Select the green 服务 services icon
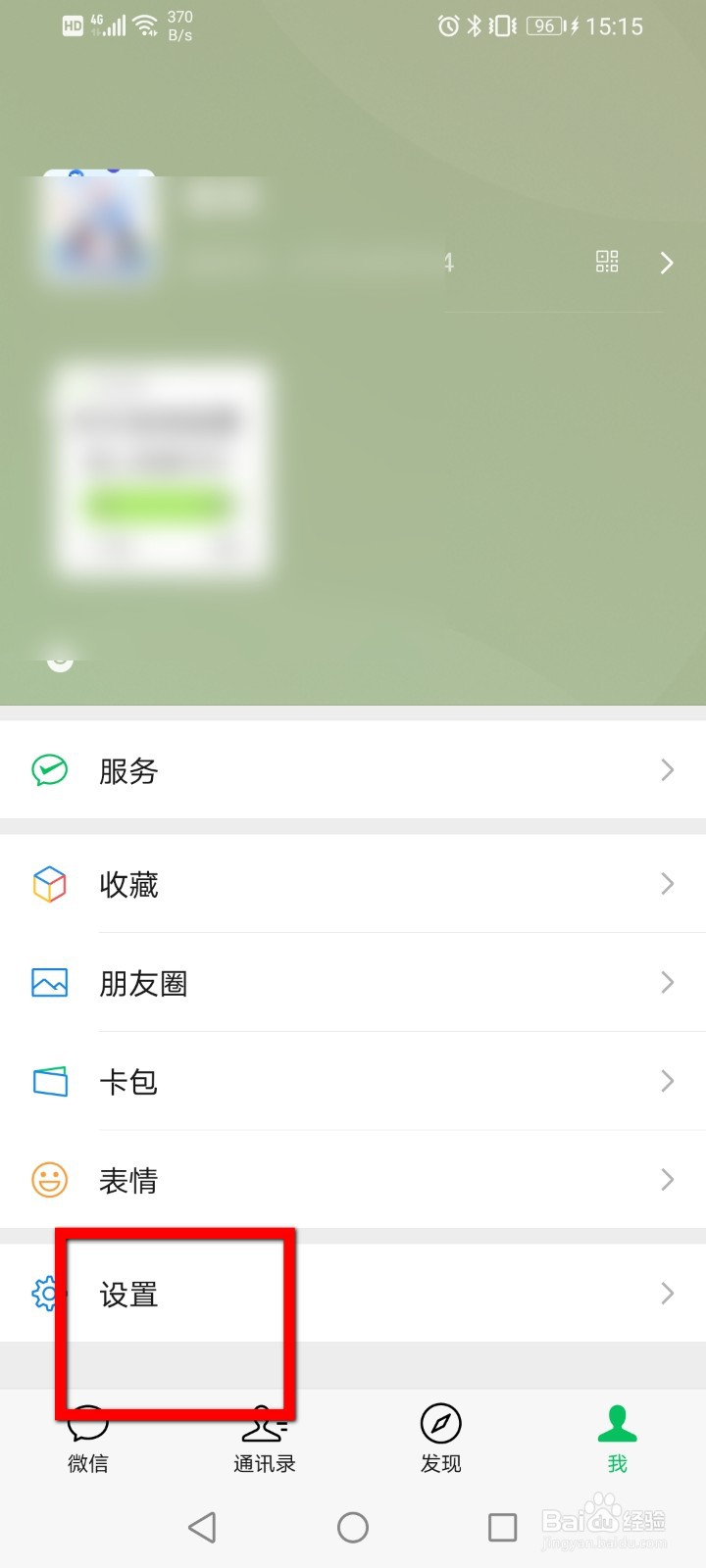The width and height of the screenshot is (706, 1568). click(49, 770)
